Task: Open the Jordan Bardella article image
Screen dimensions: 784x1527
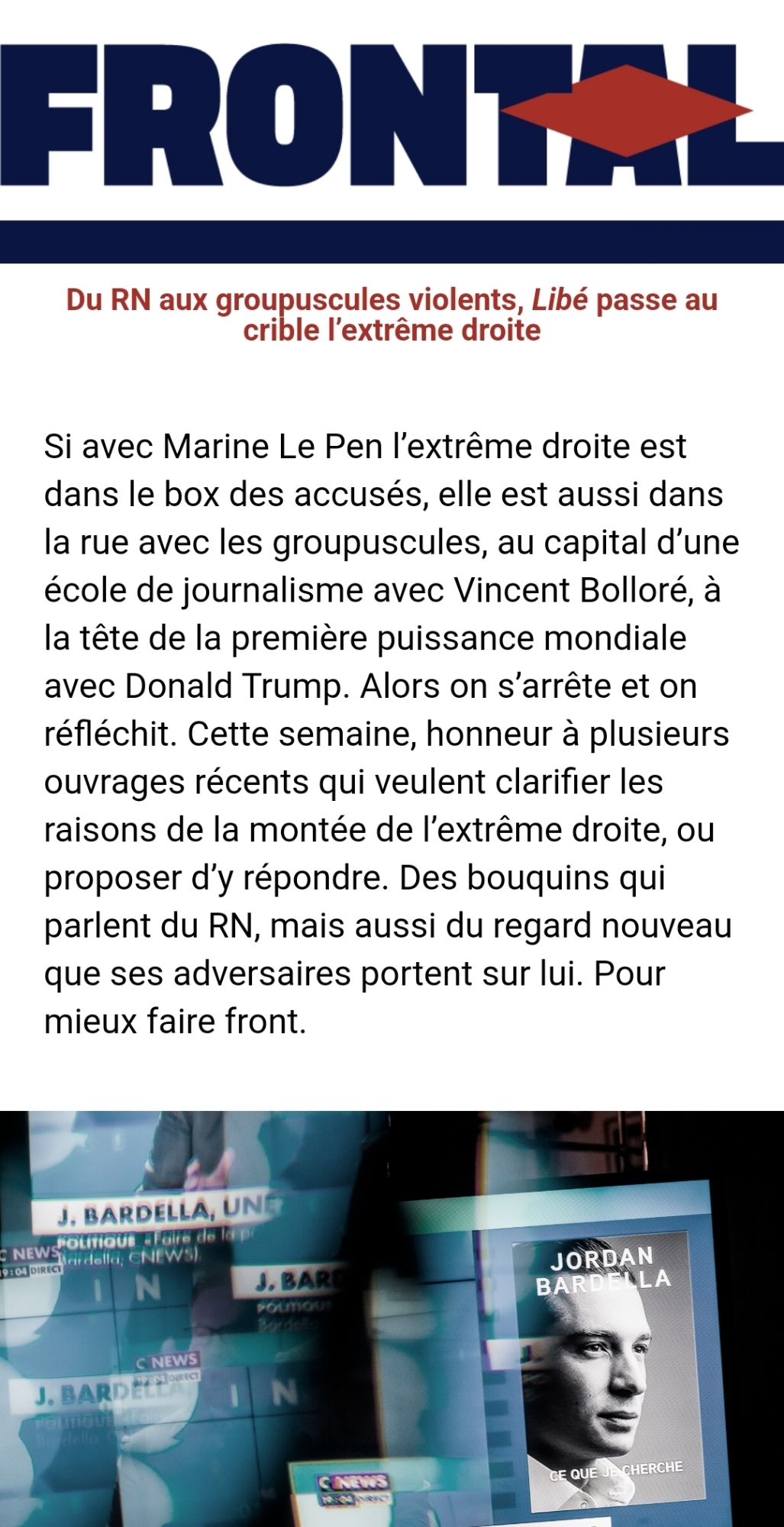Action: tap(392, 1319)
